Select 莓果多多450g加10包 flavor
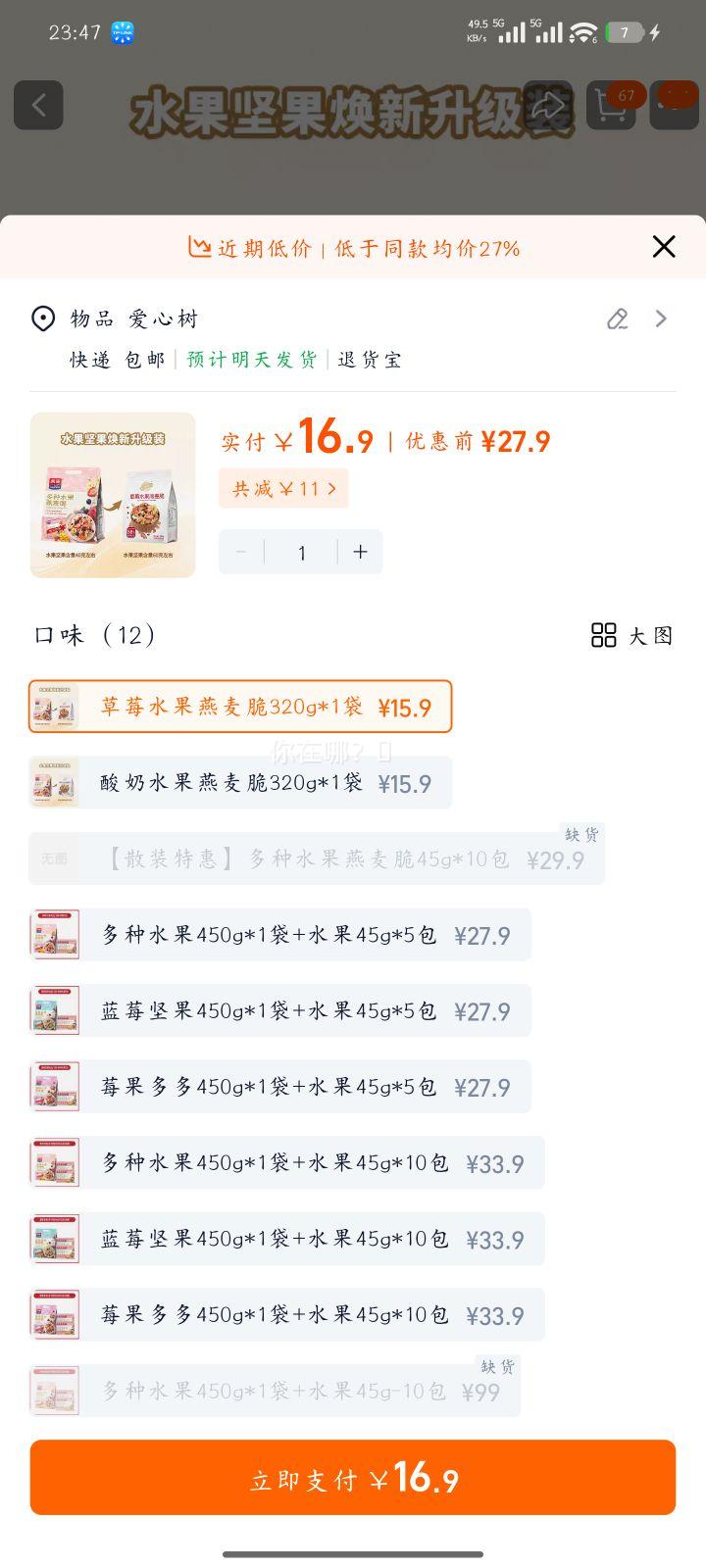706x1568 pixels. click(281, 1315)
